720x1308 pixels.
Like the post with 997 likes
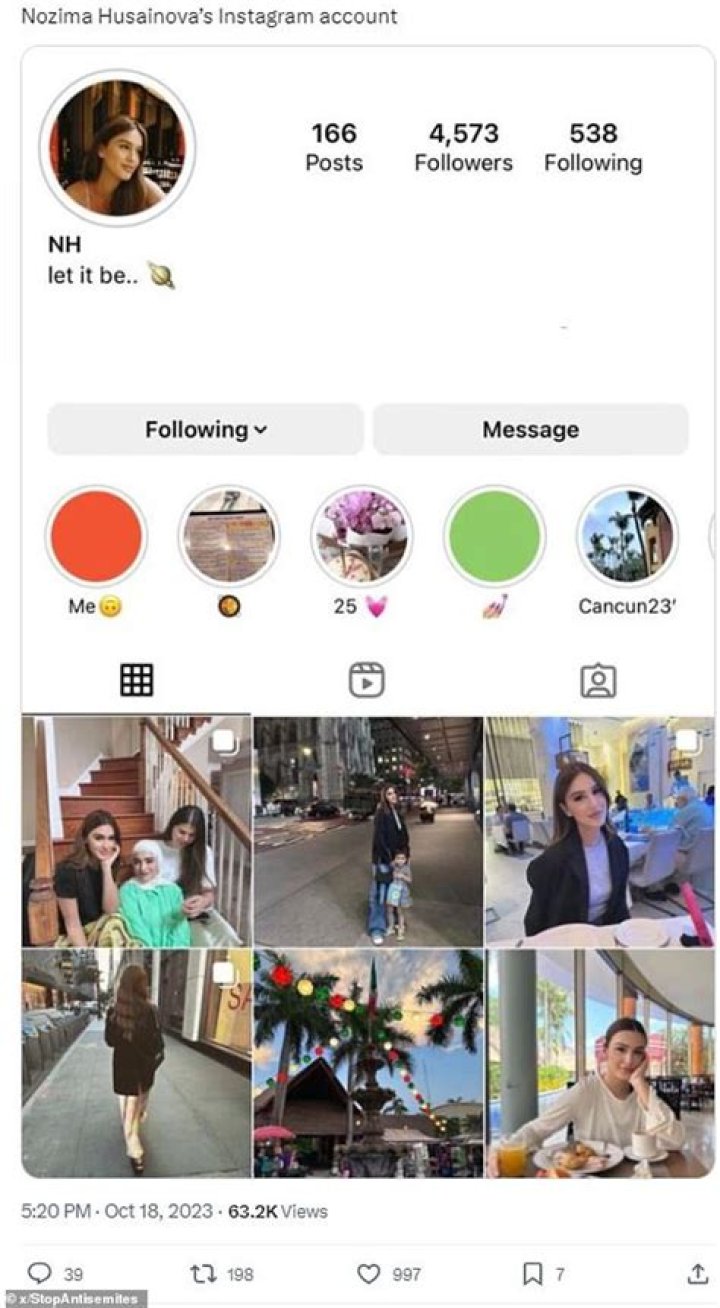point(369,1273)
